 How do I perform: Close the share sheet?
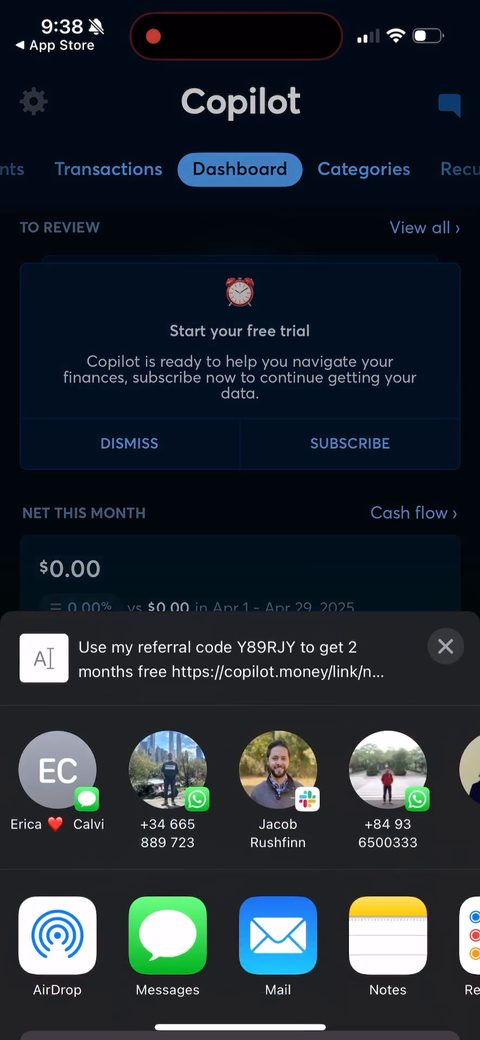click(x=446, y=646)
